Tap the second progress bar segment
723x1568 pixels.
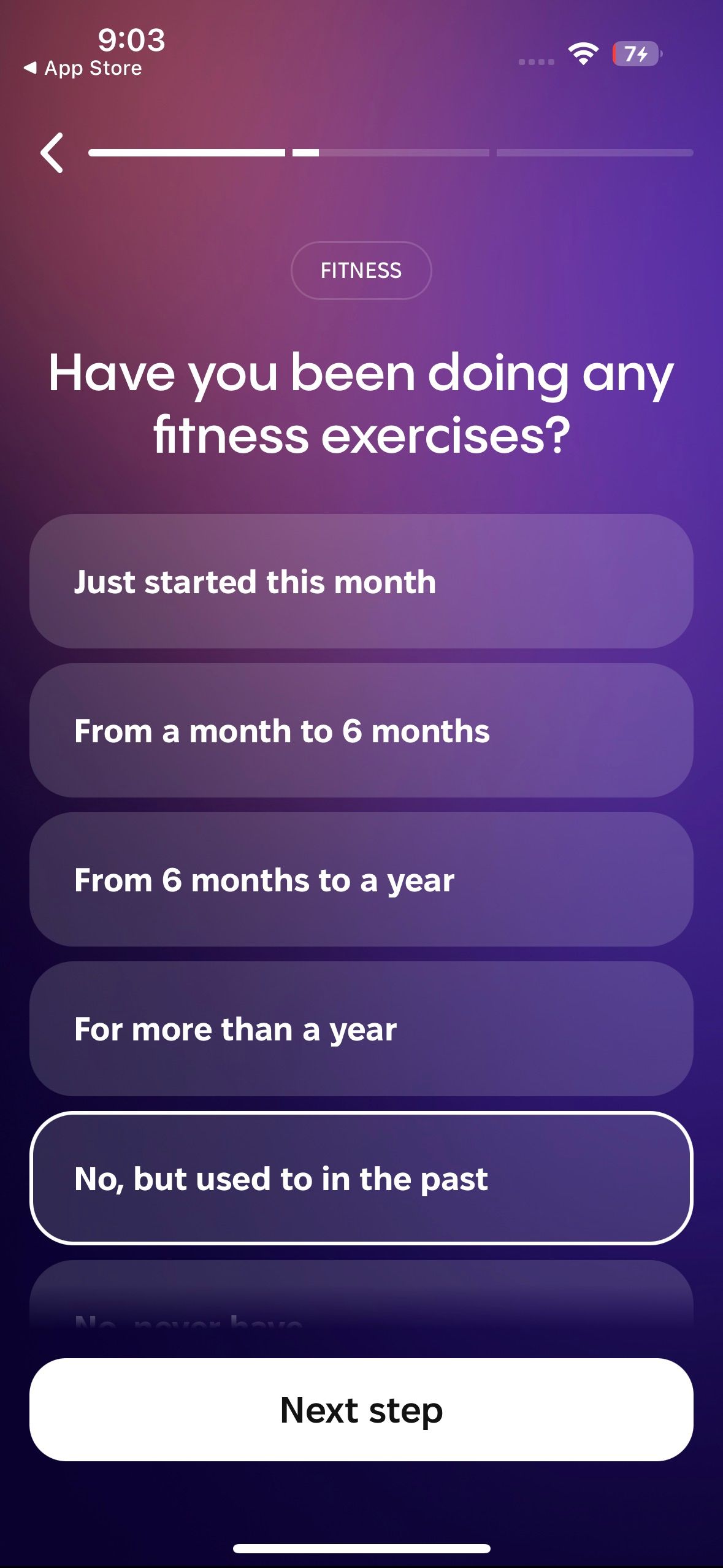(392, 153)
